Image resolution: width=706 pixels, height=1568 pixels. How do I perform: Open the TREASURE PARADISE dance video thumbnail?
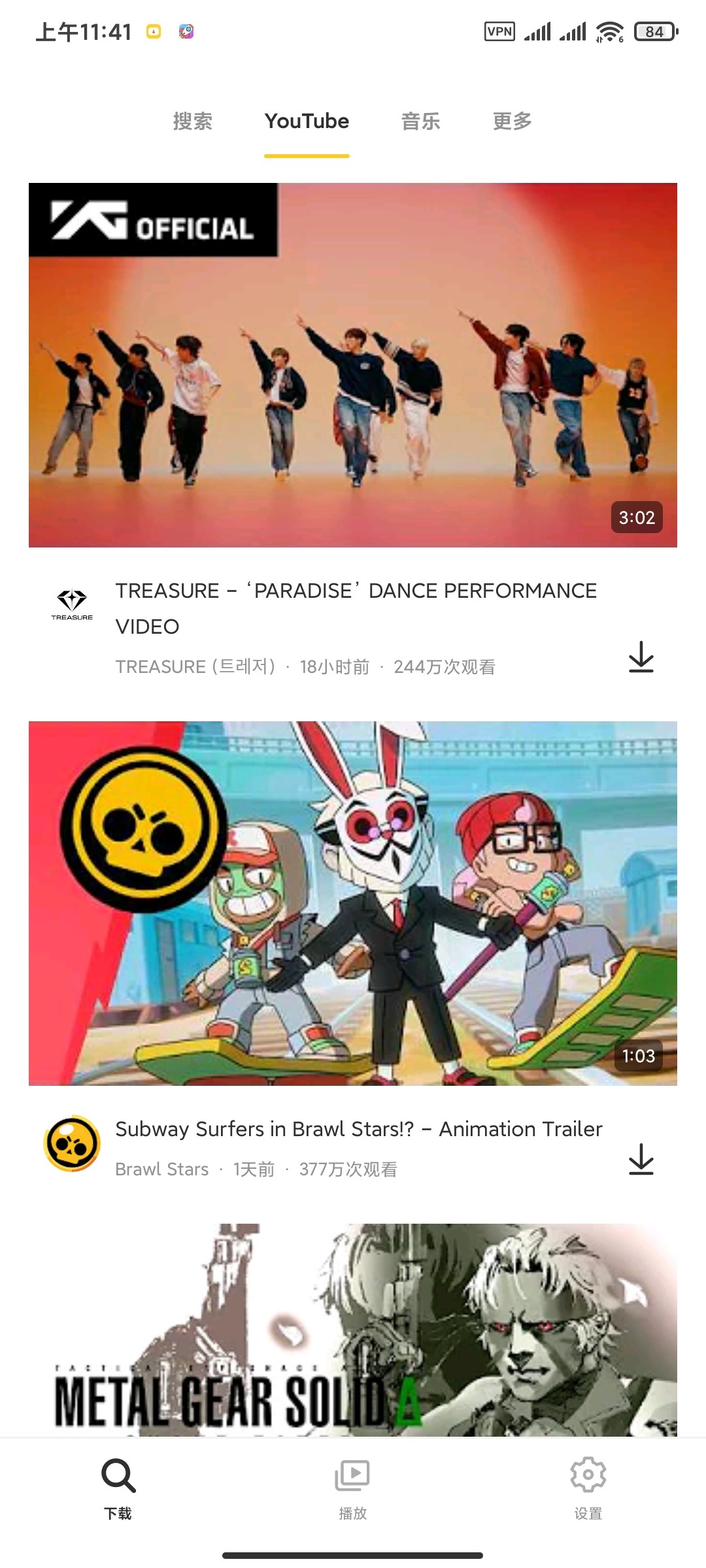353,365
